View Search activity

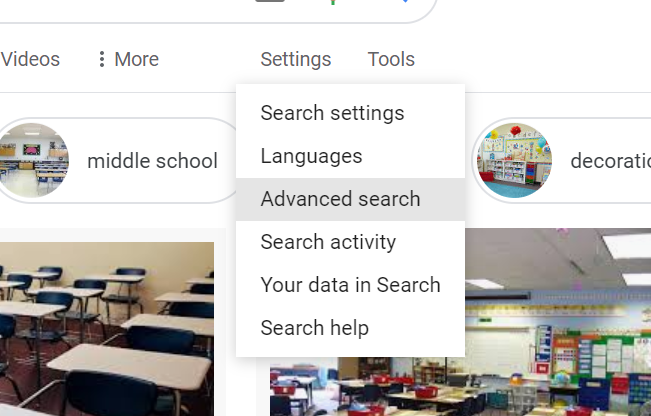(x=350, y=242)
